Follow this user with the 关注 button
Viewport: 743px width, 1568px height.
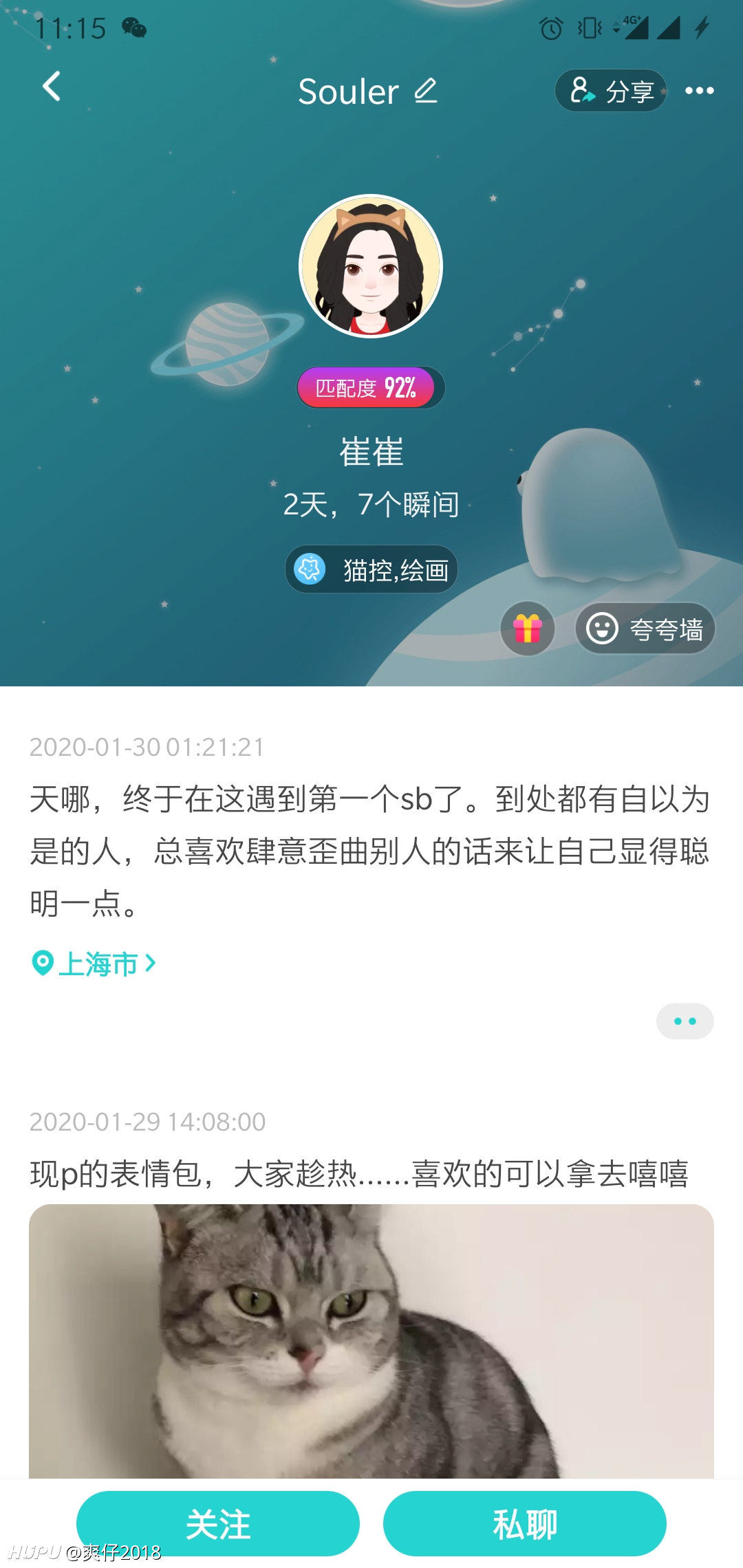point(218,1523)
